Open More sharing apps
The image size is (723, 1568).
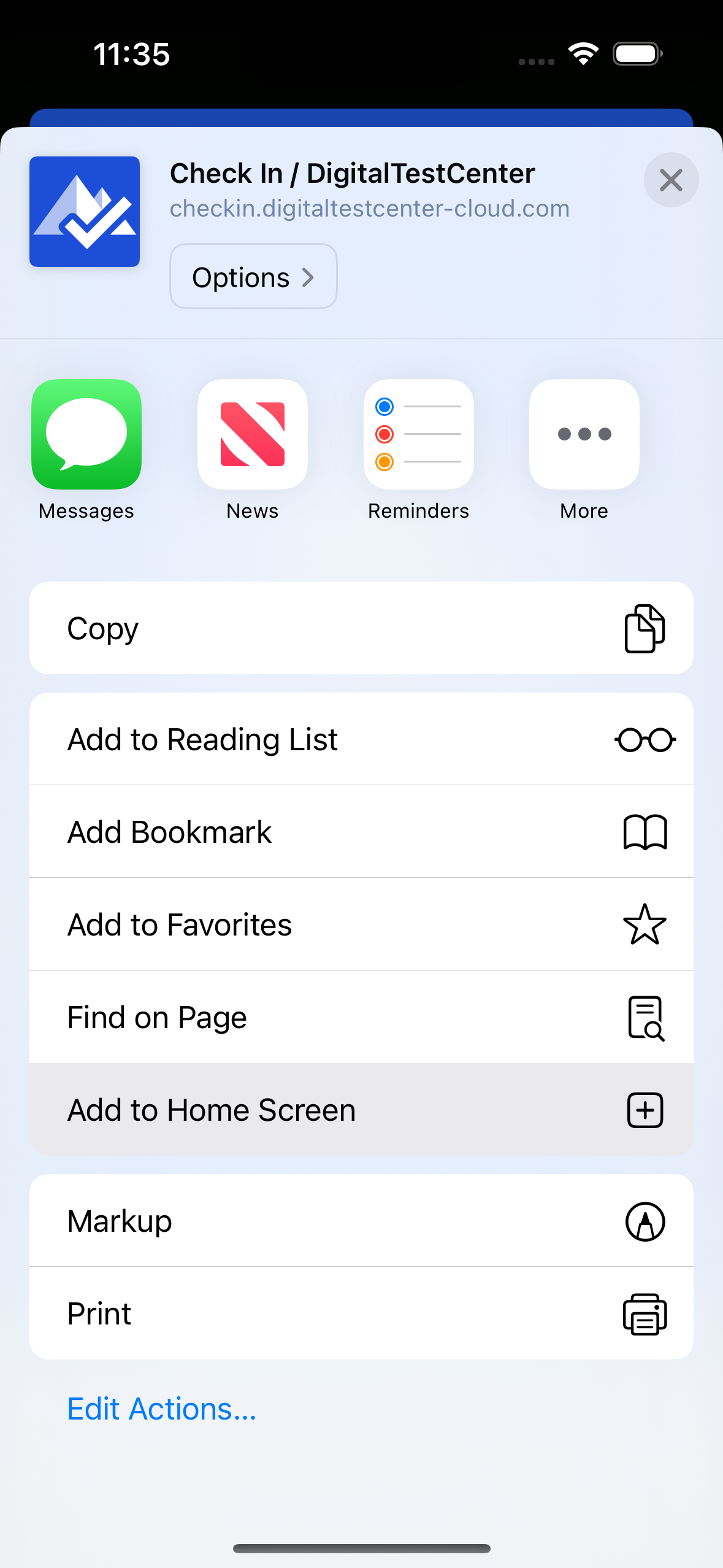[x=584, y=435]
